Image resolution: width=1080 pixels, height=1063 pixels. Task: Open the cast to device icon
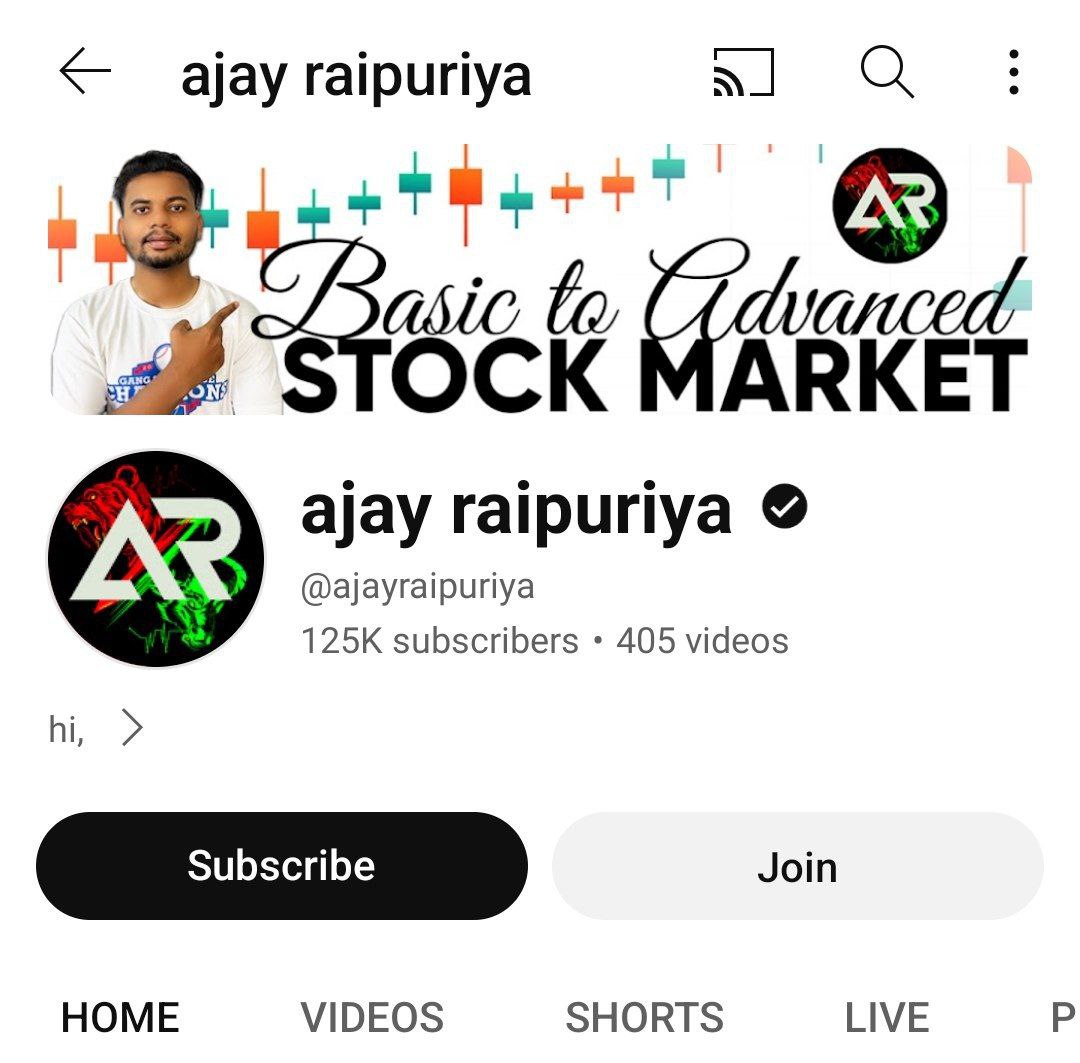744,73
